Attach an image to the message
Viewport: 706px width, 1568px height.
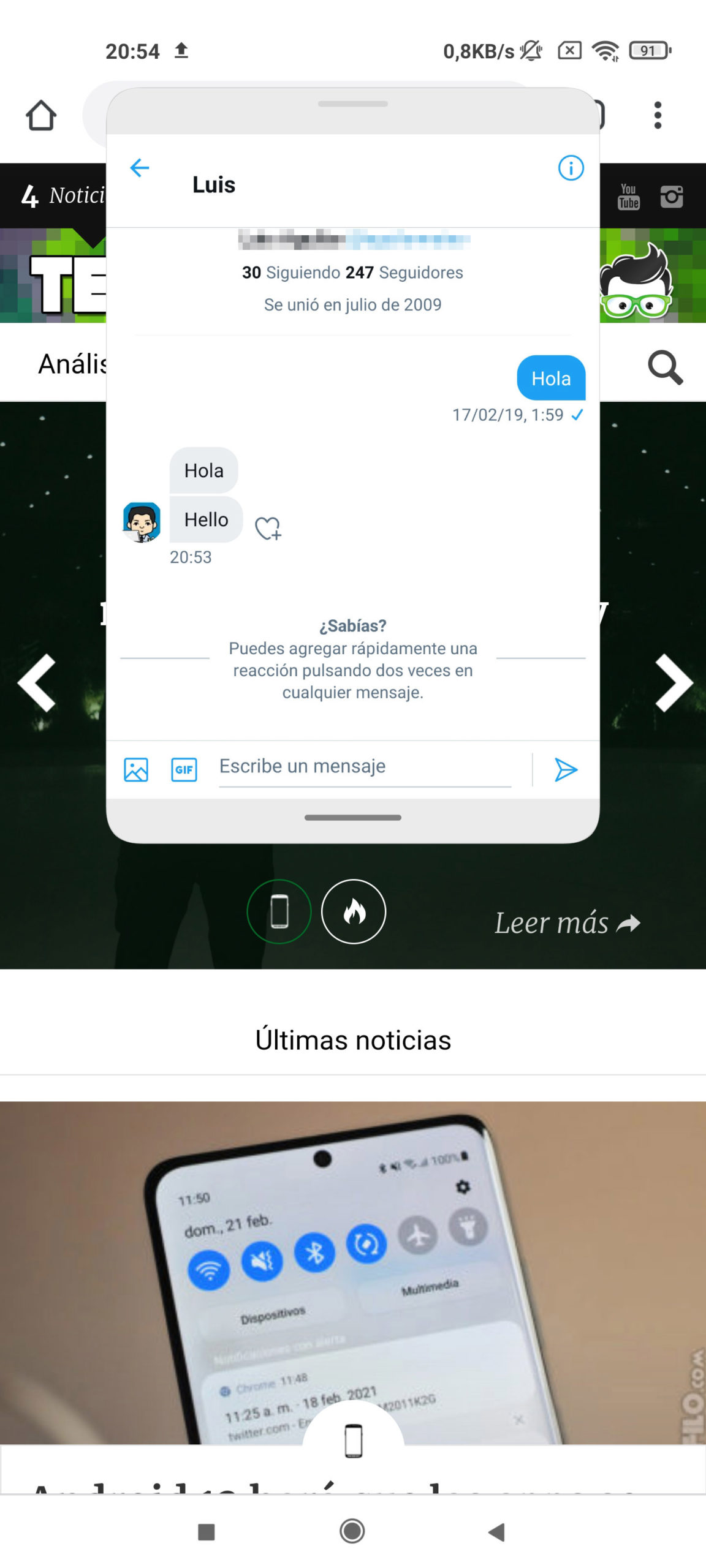[x=136, y=769]
